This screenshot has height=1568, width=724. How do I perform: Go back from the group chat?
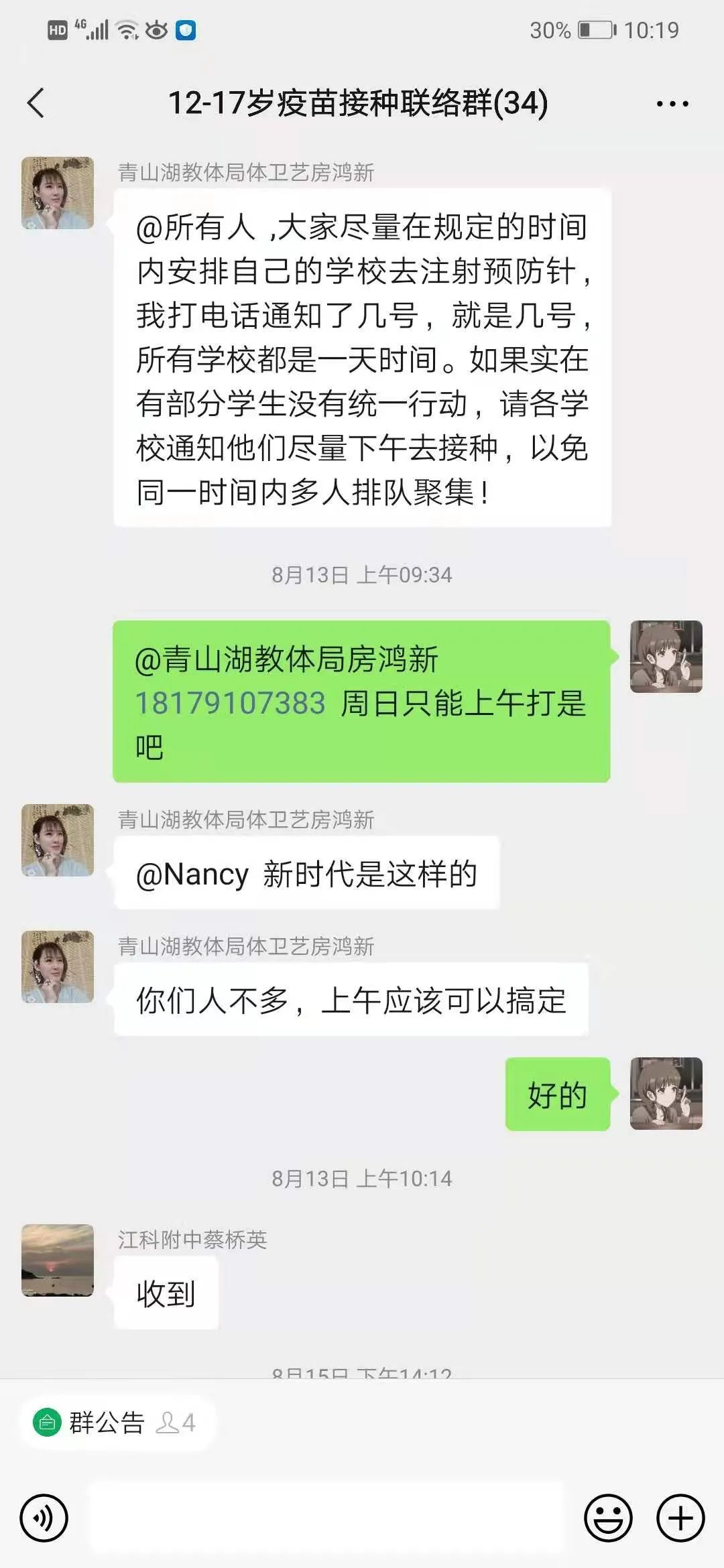(x=36, y=103)
